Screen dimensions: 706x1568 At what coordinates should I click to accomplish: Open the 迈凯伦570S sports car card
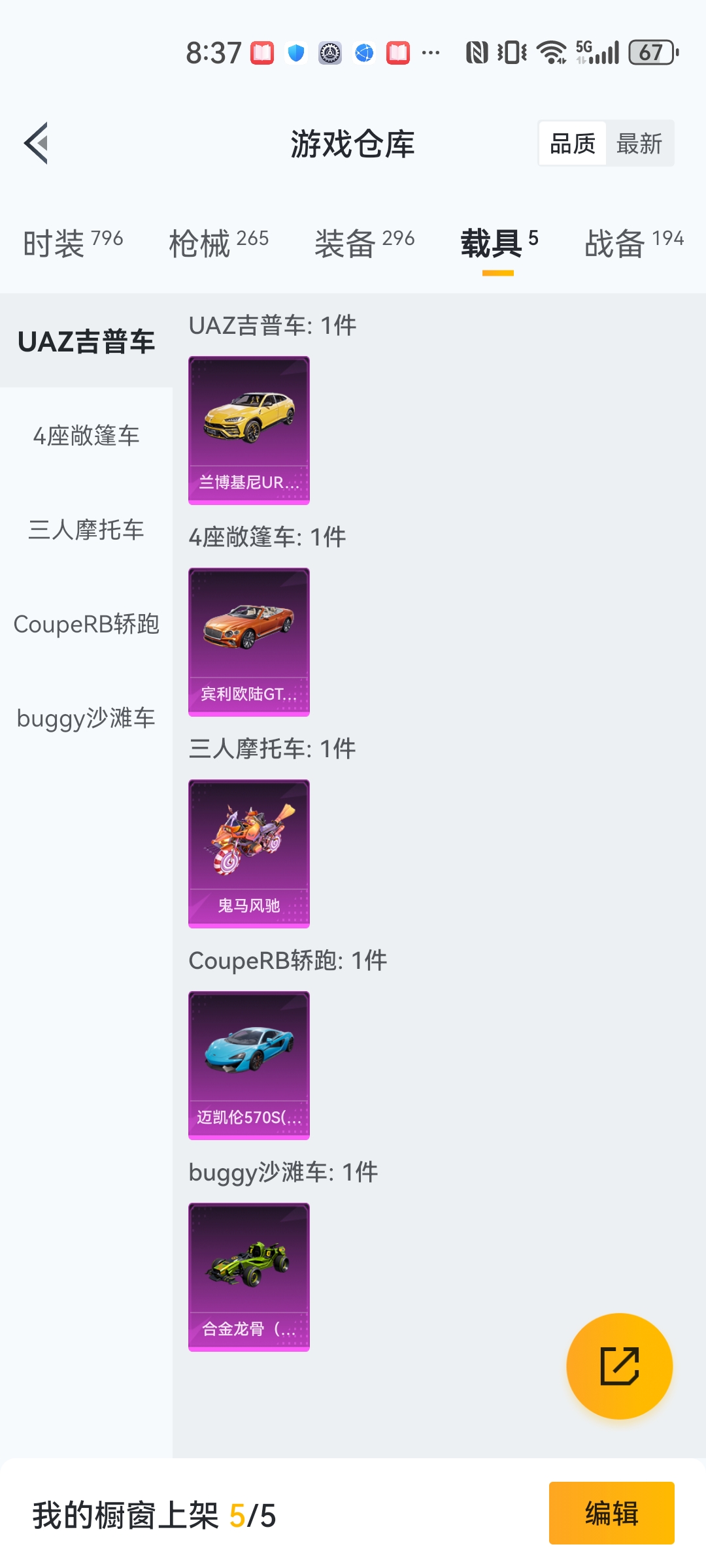click(x=248, y=1065)
